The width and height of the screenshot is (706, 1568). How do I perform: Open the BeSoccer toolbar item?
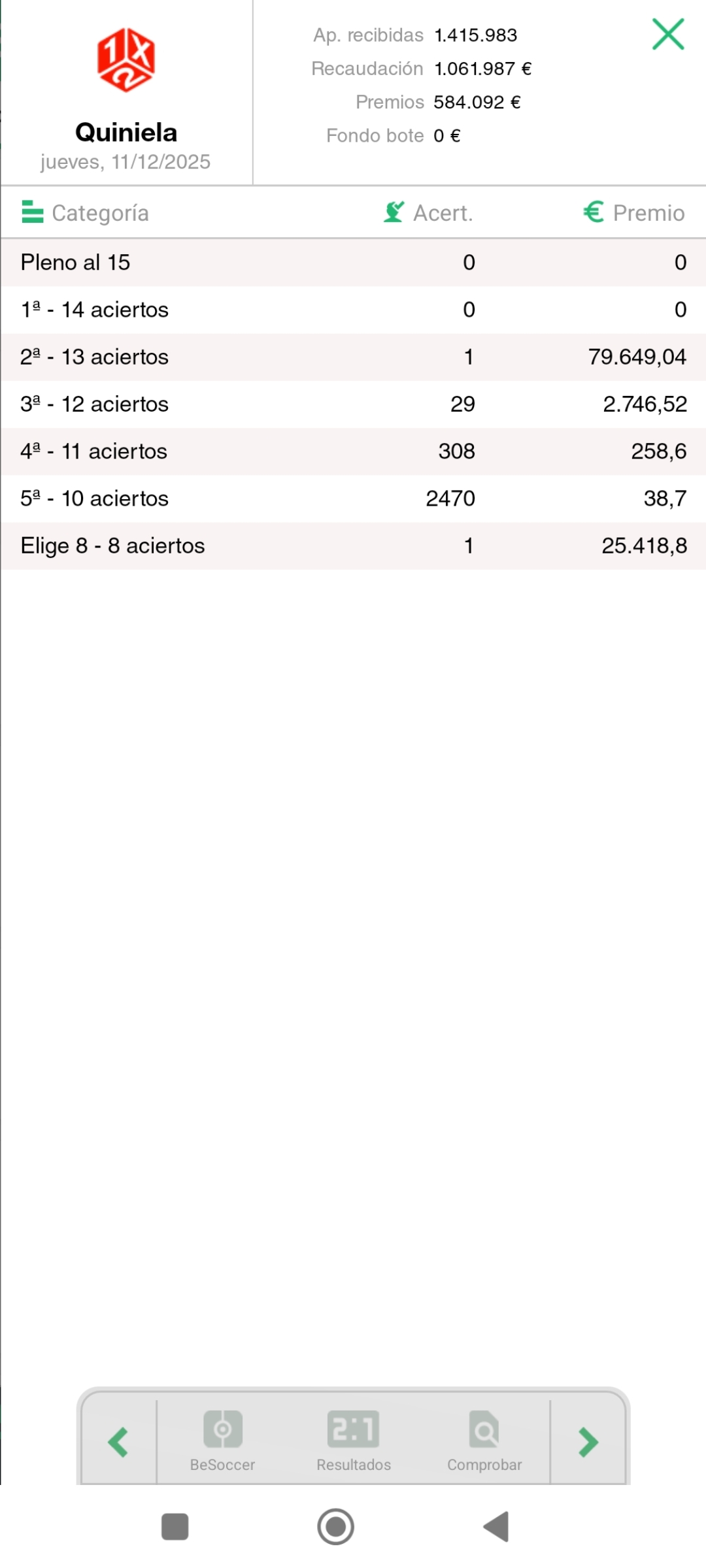click(222, 1441)
